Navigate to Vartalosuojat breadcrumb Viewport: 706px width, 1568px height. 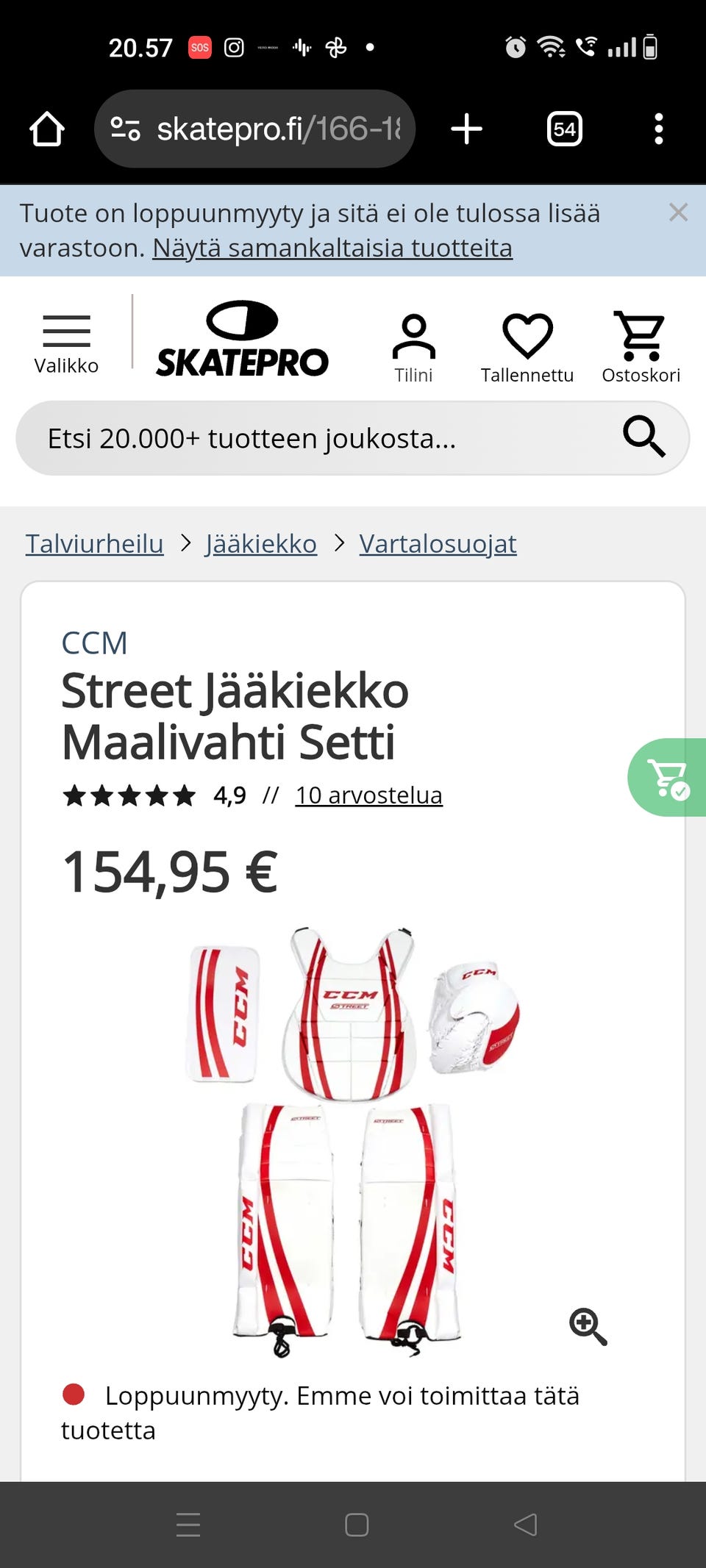click(x=438, y=543)
